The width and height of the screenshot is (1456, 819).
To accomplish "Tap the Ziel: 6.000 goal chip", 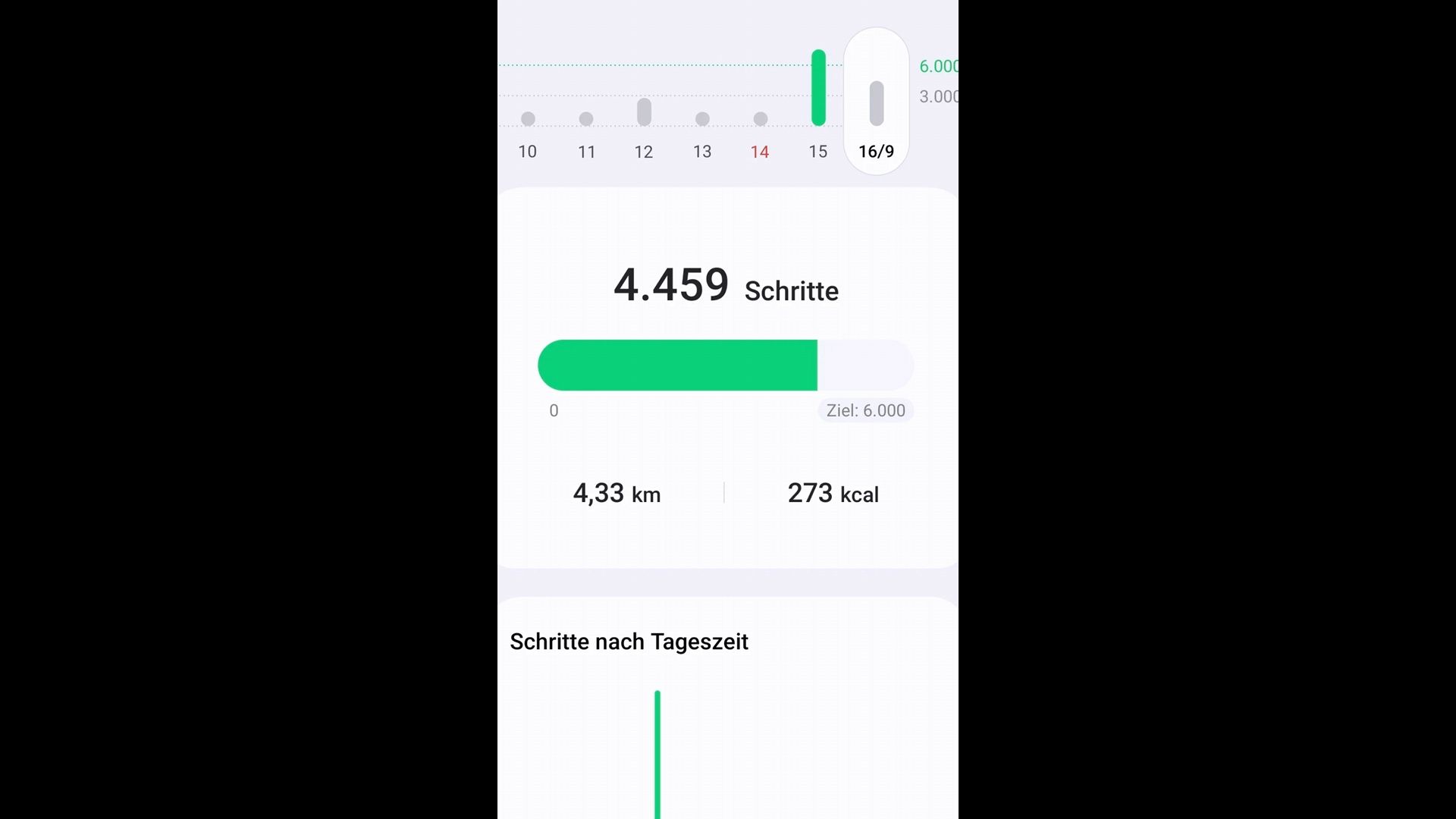I will pos(865,410).
